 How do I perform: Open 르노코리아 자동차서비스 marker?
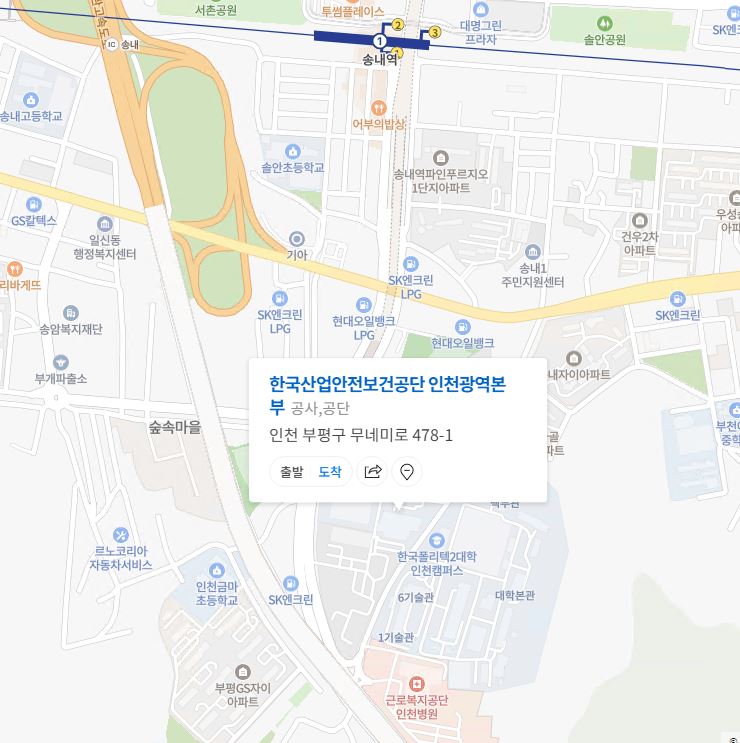[x=121, y=536]
